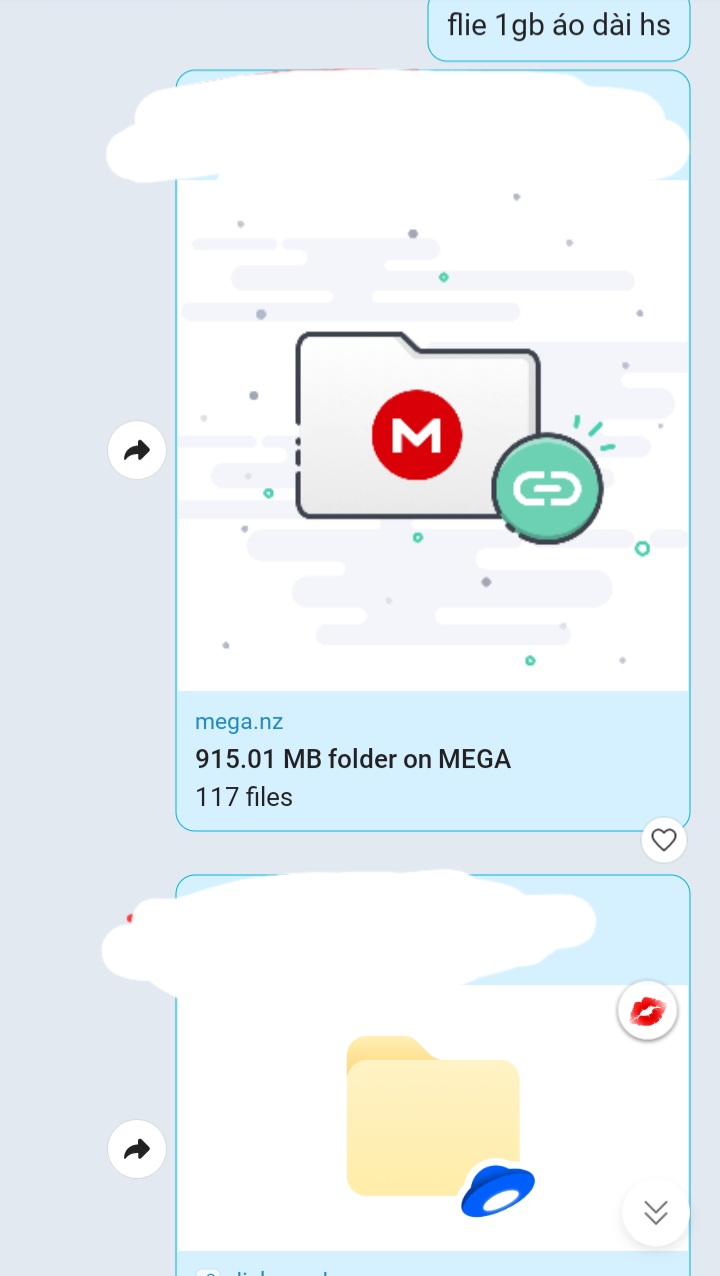Forward the yellow folder link message
This screenshot has width=720, height=1276.
[x=137, y=1149]
